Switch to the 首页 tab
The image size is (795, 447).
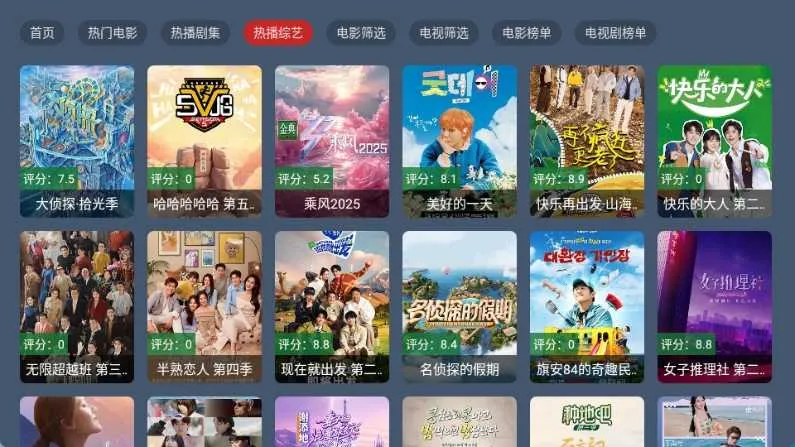tap(42, 33)
